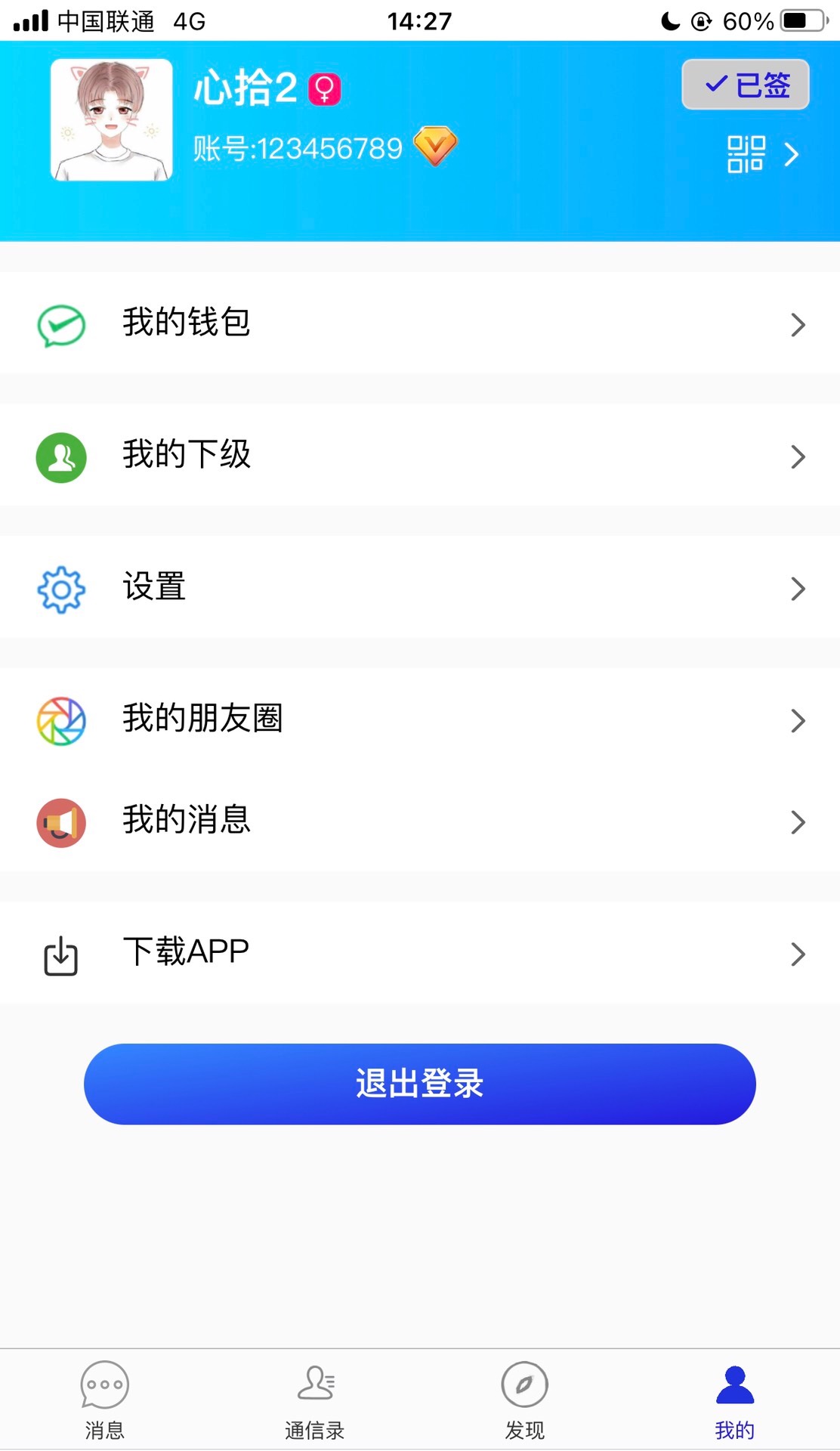Open 我的朋友圈 moments
Viewport: 840px width, 1451px height.
point(420,719)
